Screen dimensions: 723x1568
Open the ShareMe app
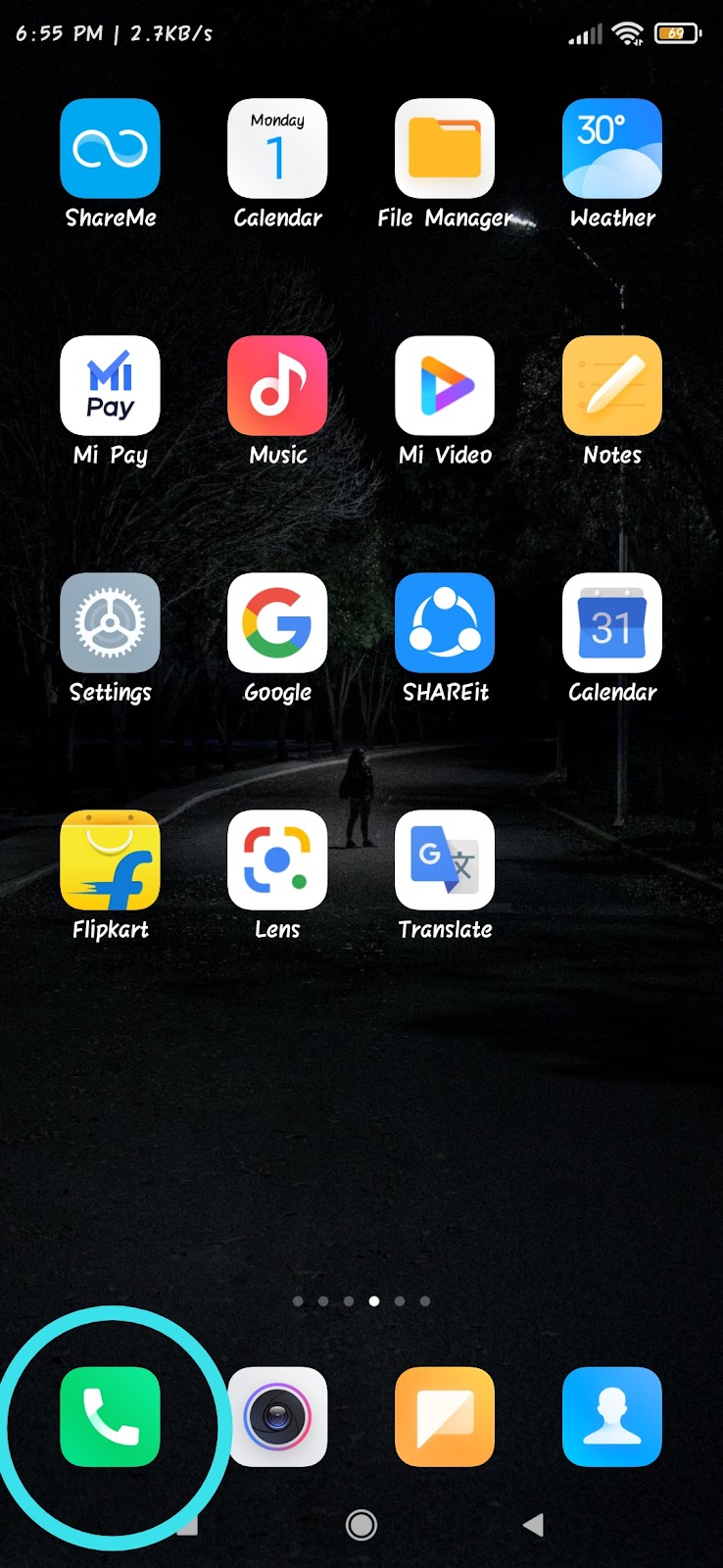click(x=110, y=149)
